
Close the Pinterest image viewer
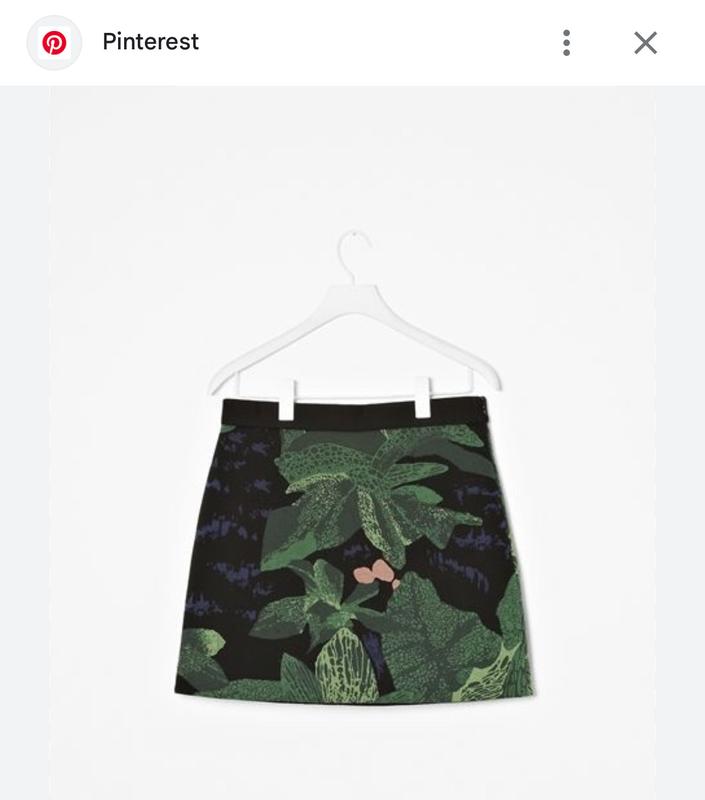tap(646, 42)
